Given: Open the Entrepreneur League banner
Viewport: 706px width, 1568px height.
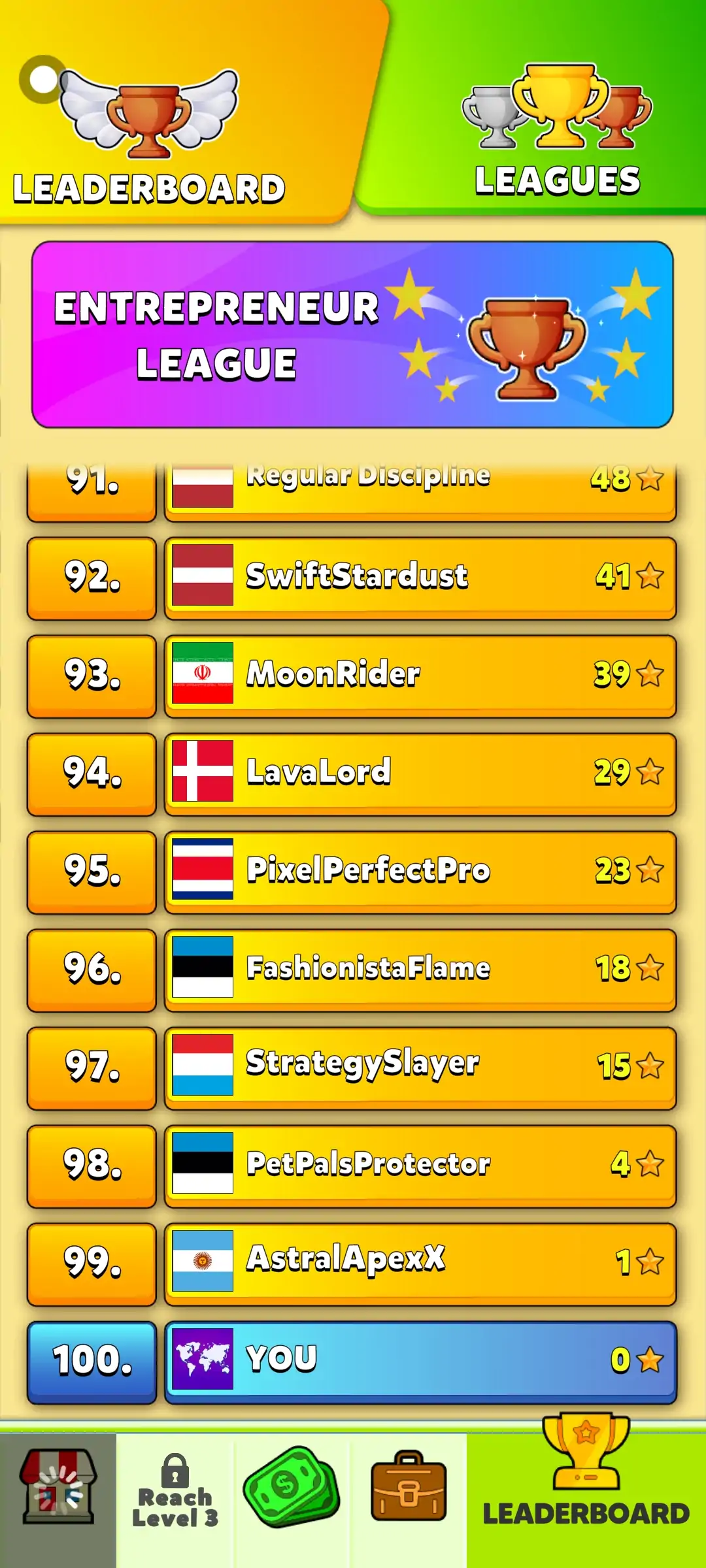Looking at the screenshot, I should pyautogui.click(x=352, y=335).
